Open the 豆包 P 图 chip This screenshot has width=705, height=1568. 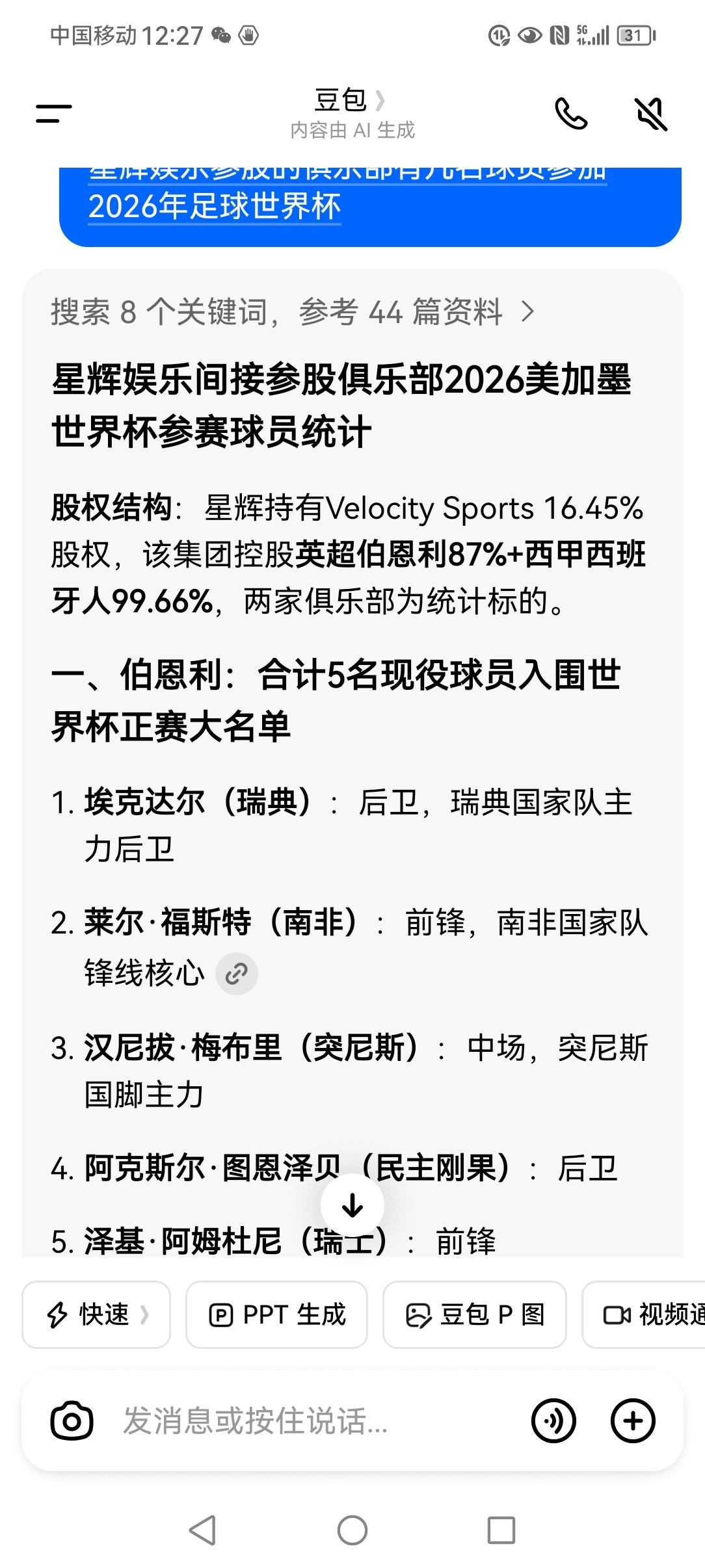475,1314
